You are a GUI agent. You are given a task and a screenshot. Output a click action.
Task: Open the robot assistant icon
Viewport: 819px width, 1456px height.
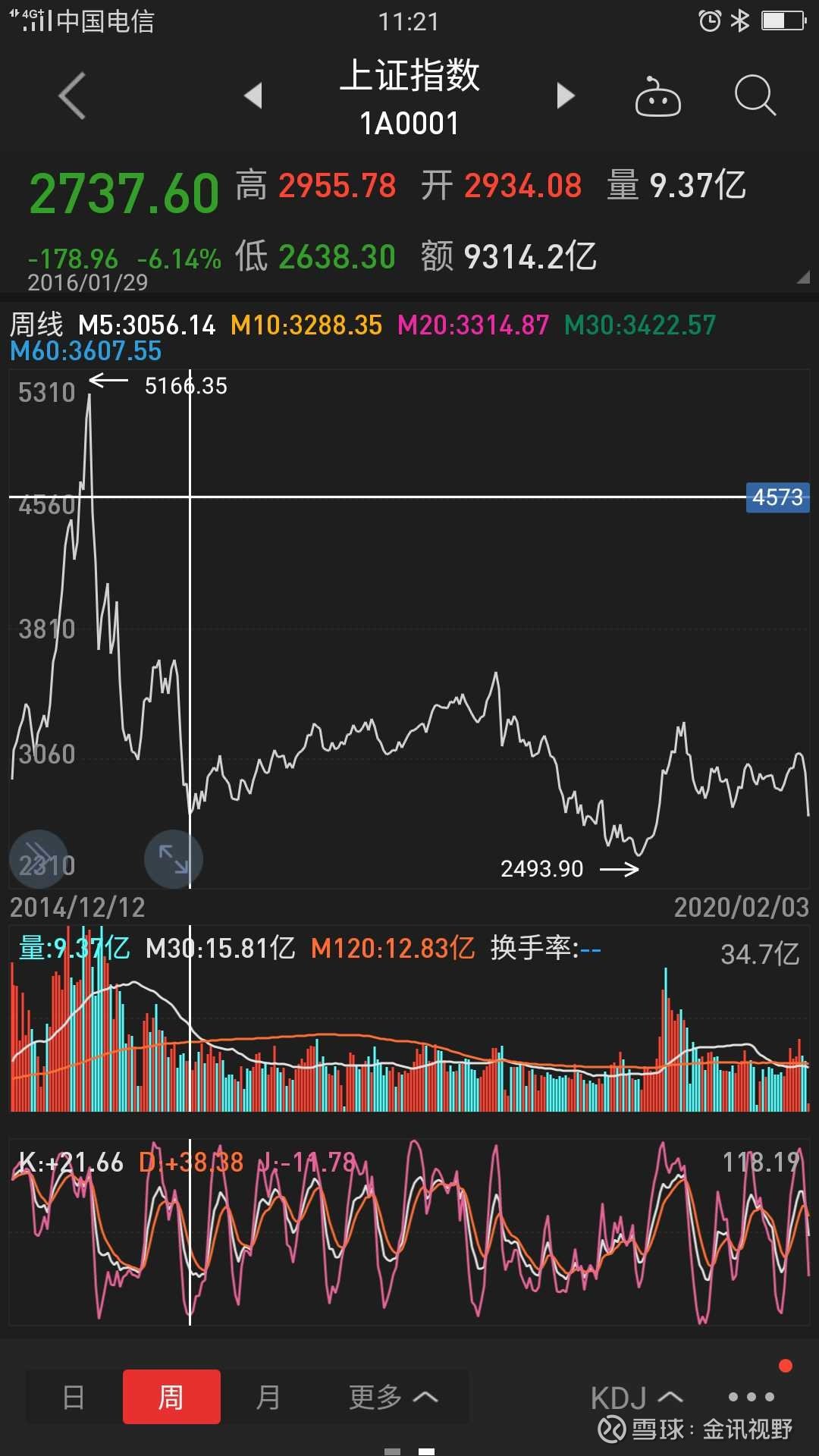(657, 96)
